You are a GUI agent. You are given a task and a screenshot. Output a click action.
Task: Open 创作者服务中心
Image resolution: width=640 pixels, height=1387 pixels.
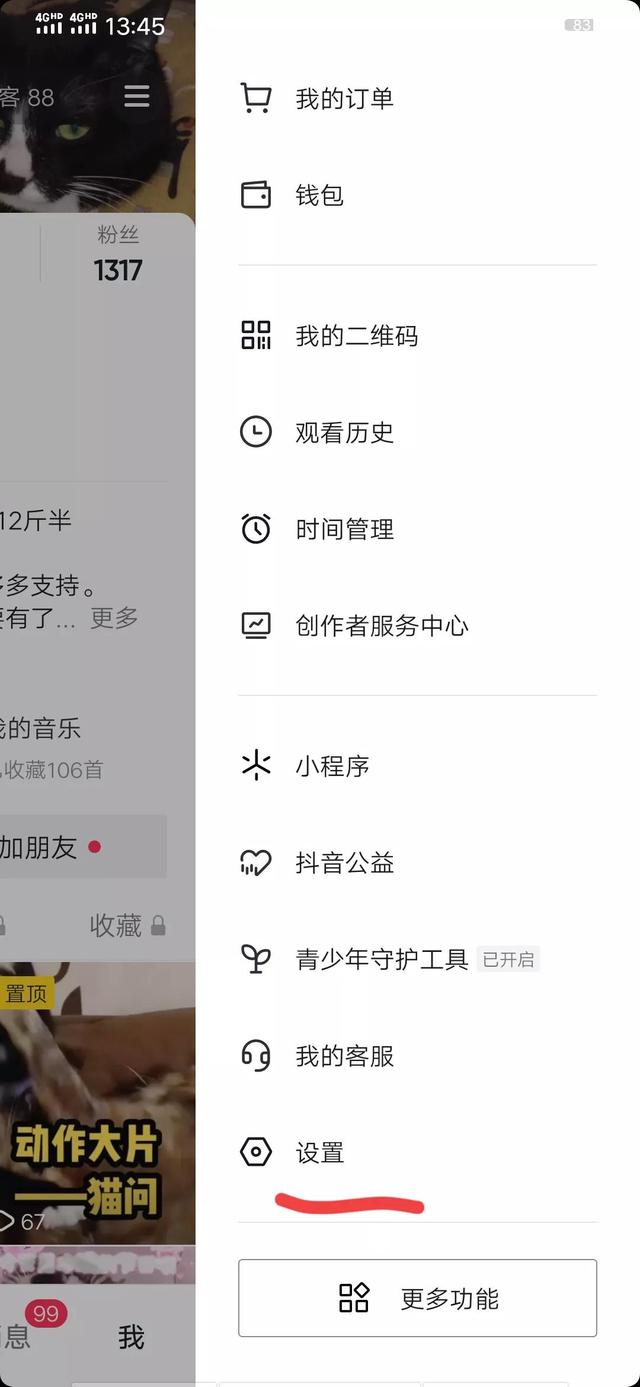[381, 626]
